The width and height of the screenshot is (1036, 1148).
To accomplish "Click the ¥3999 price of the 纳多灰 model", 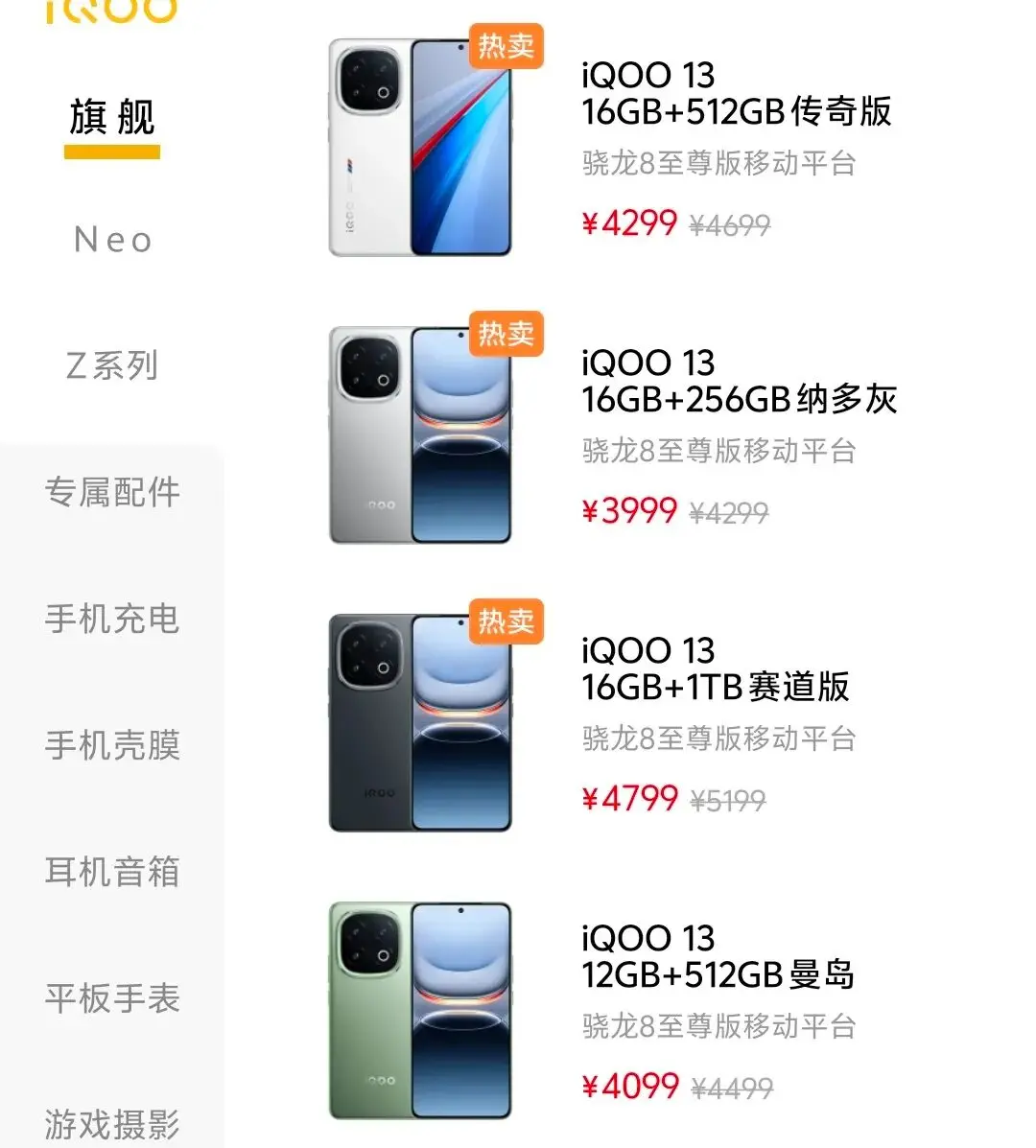I will click(628, 512).
